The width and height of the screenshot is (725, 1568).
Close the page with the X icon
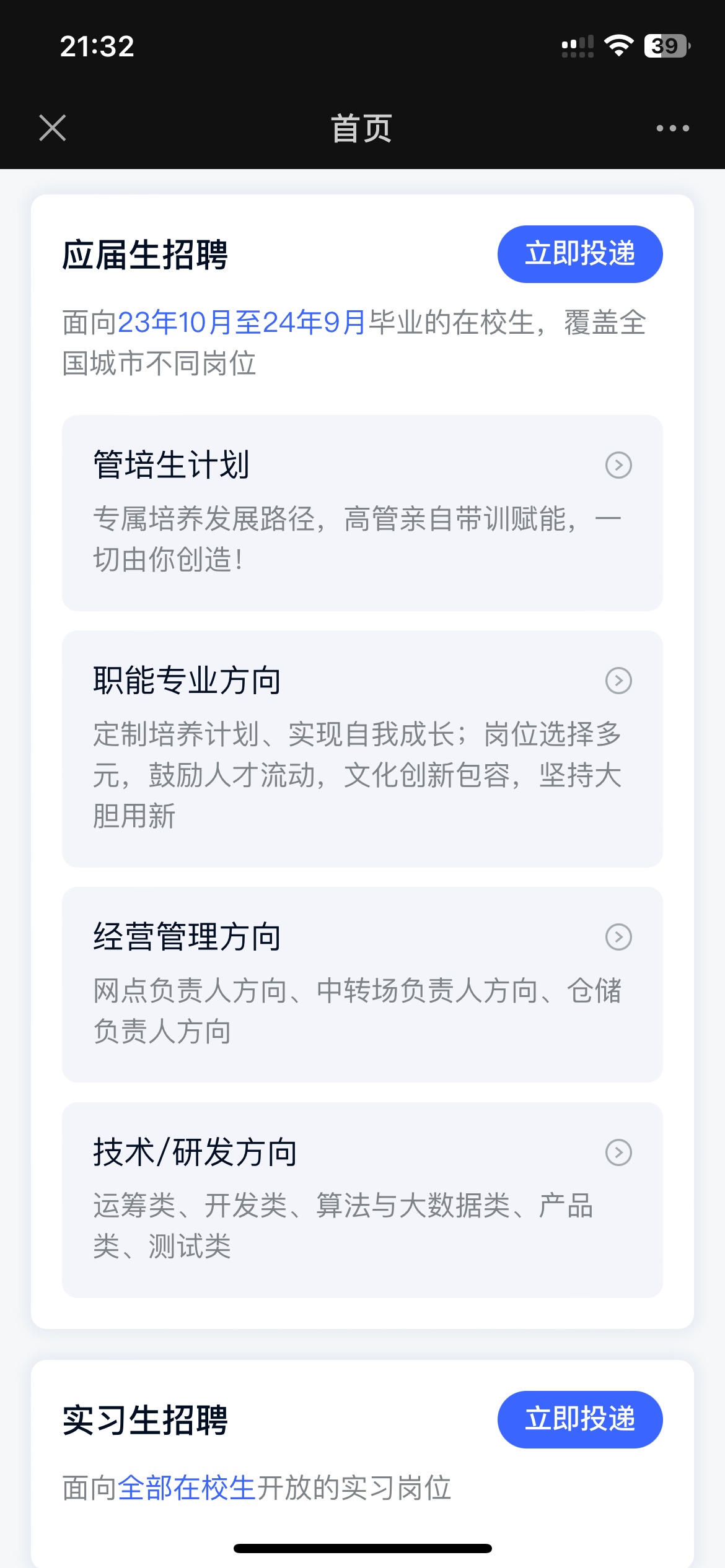[x=53, y=128]
